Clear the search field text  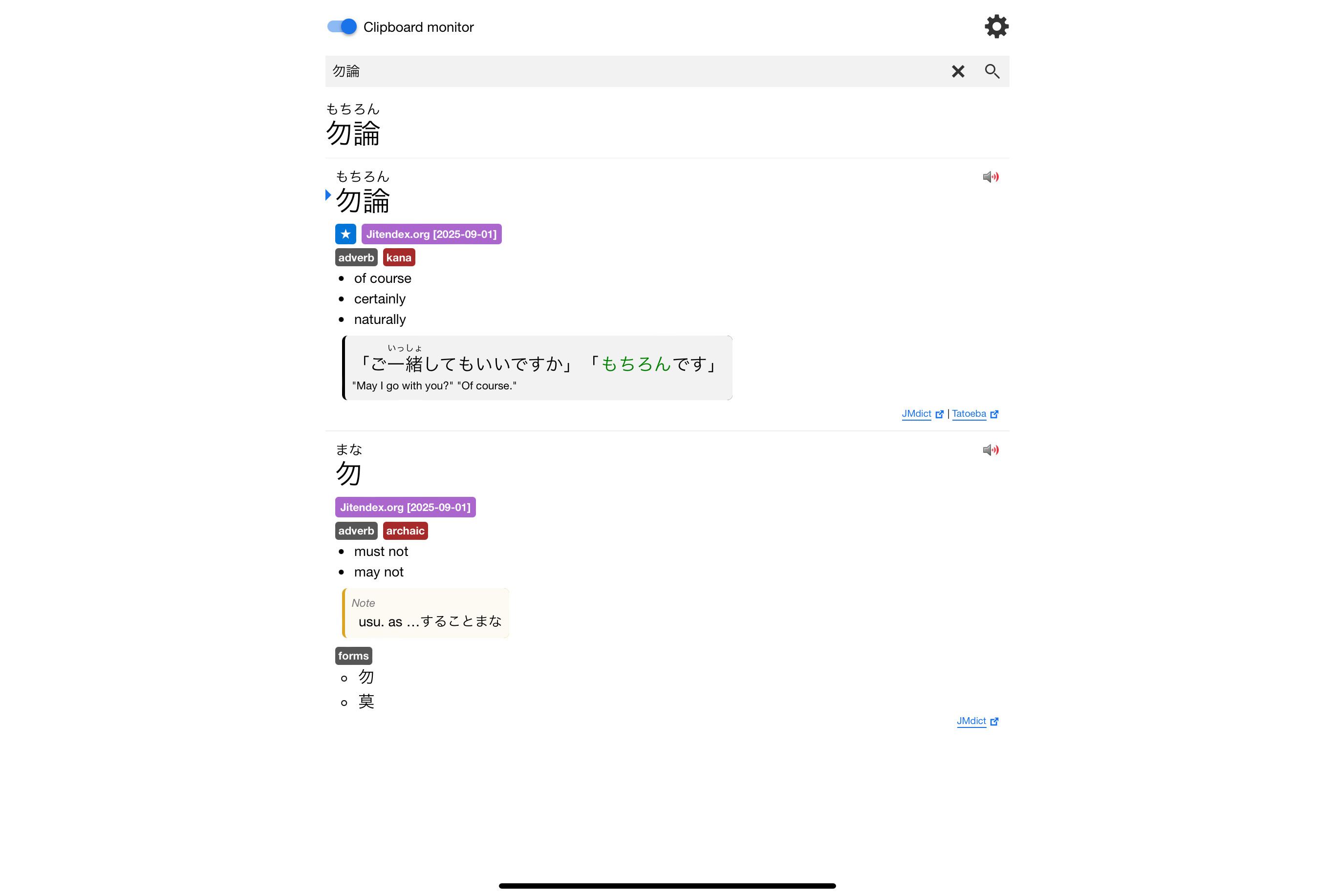[958, 71]
